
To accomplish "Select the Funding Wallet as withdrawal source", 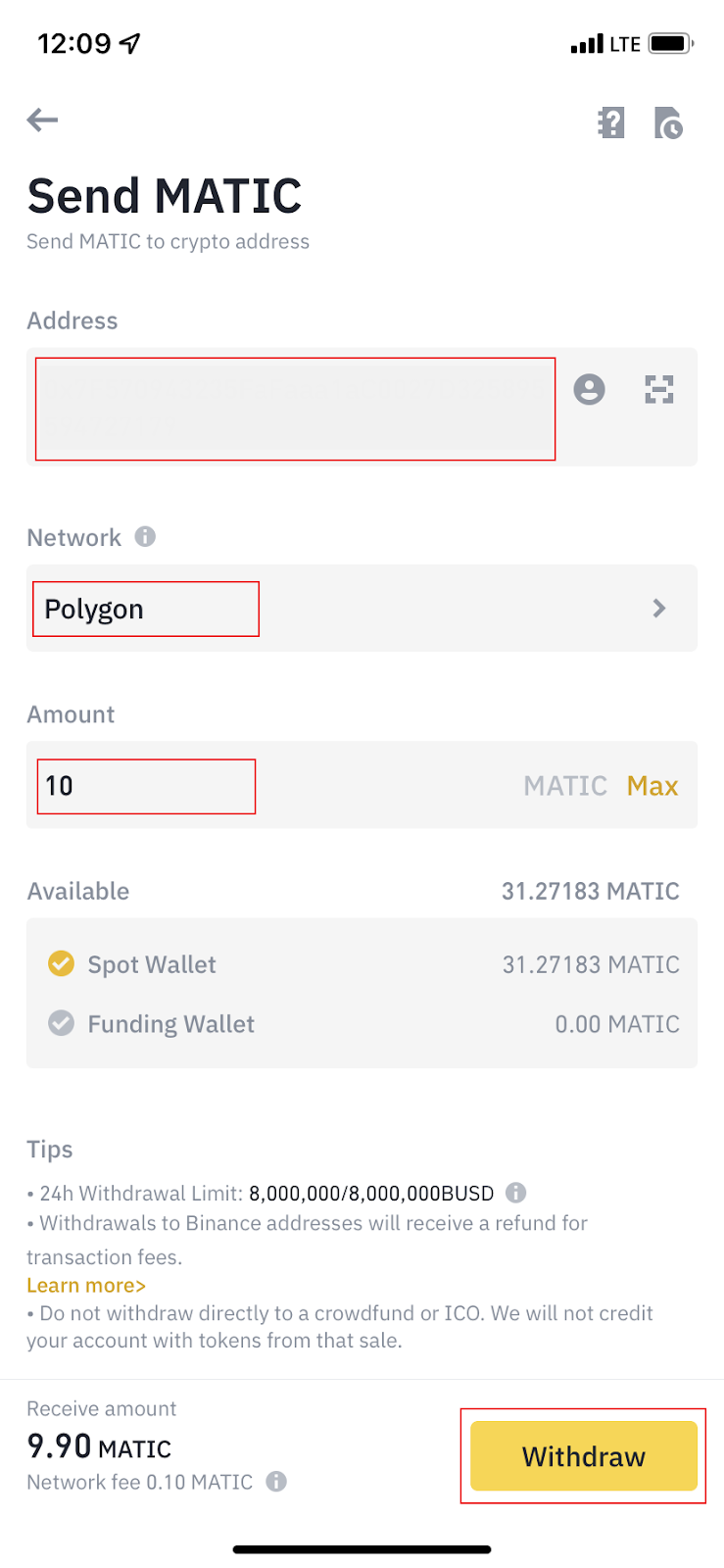I will coord(61,1023).
